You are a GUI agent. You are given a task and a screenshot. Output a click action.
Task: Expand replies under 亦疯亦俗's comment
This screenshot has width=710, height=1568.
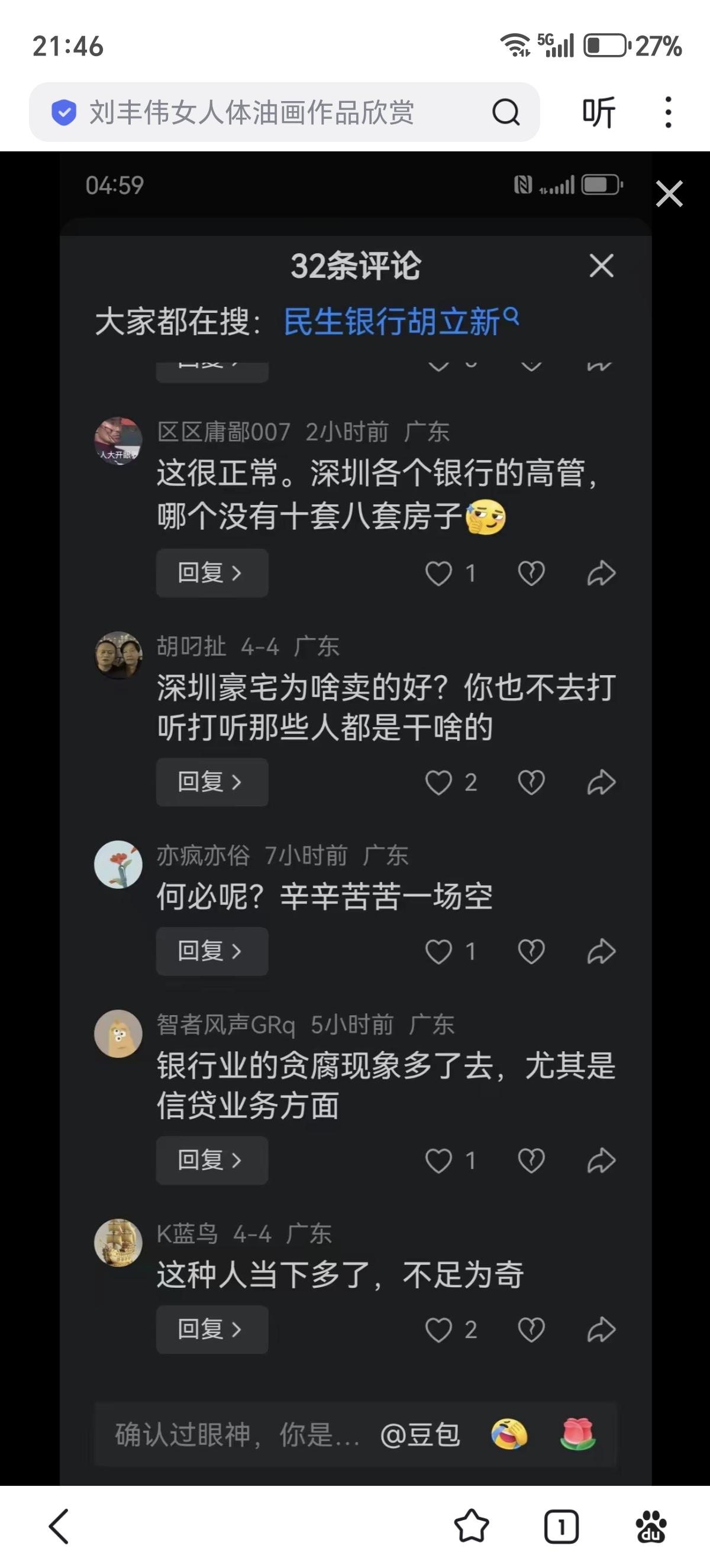212,951
